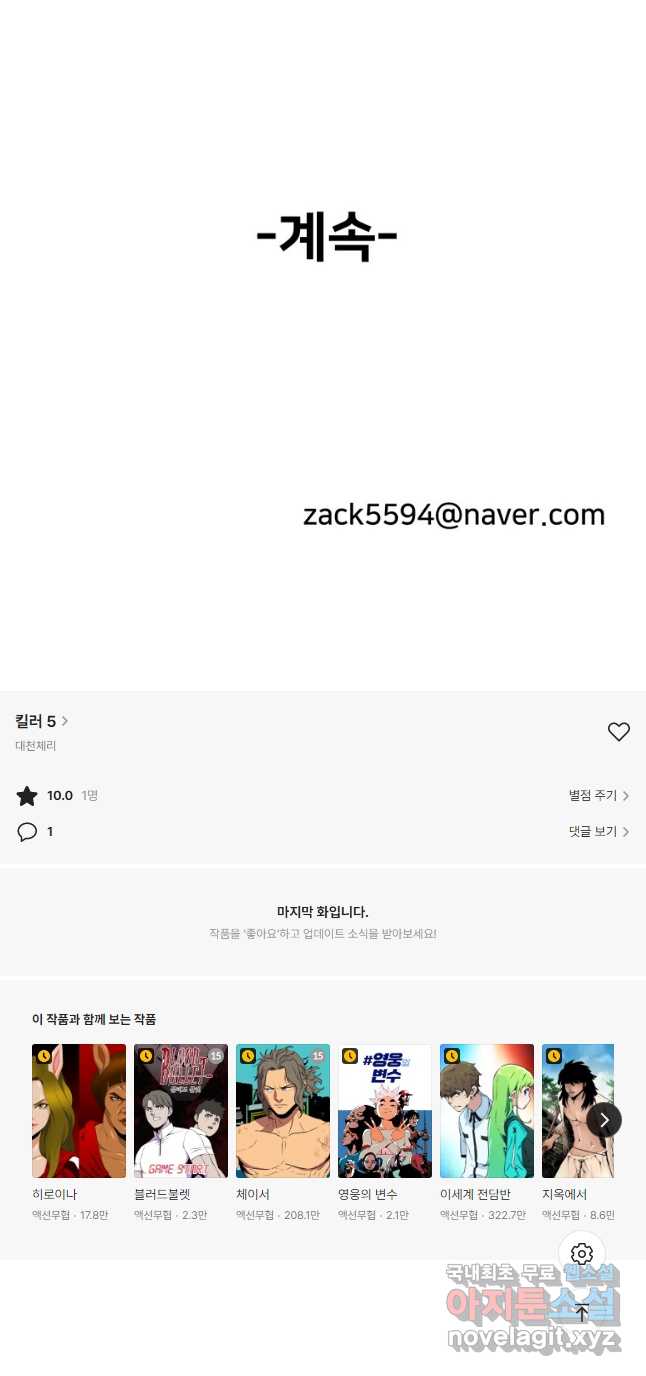
Task: Open the 체이서 webtoon card
Action: [x=283, y=1132]
